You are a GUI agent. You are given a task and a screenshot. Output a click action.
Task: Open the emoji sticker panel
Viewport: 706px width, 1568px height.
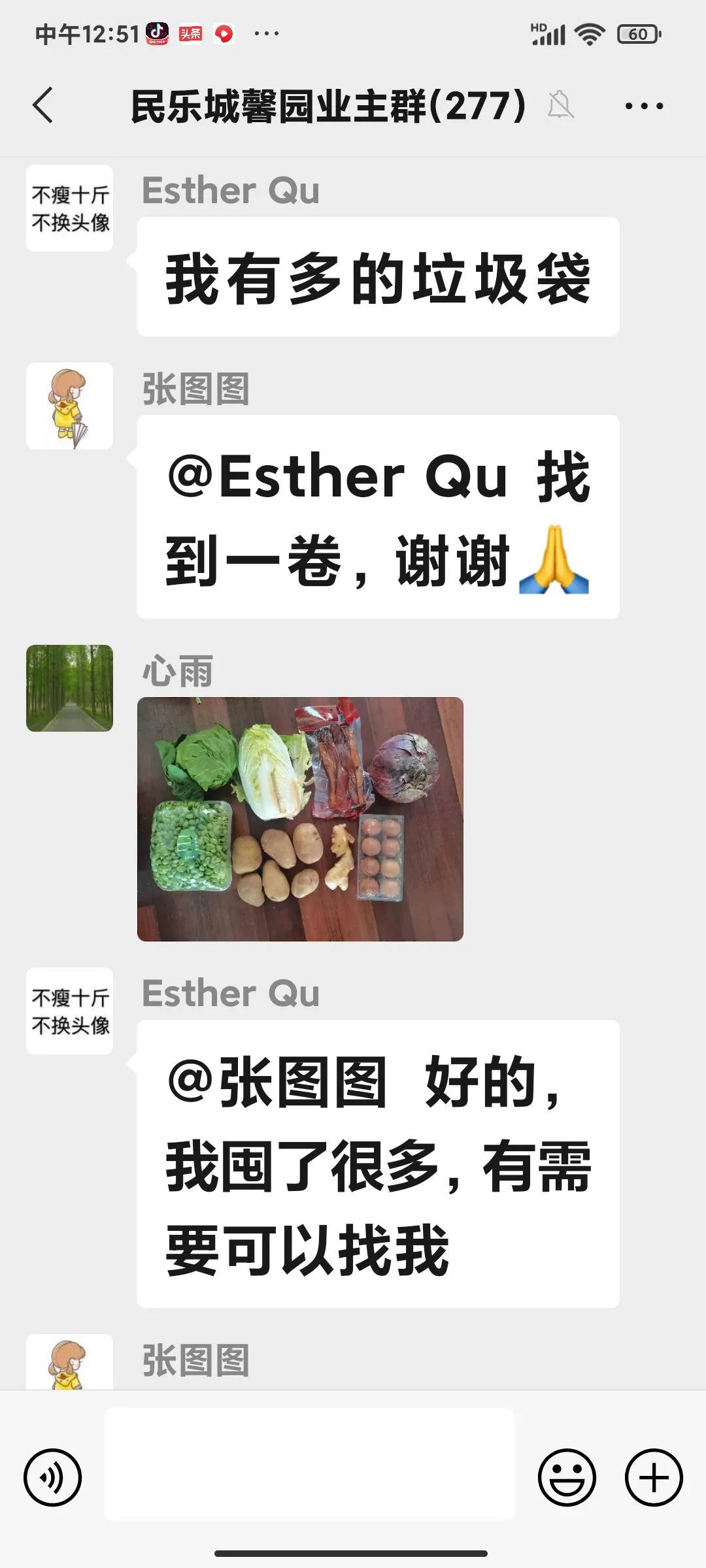[567, 1477]
